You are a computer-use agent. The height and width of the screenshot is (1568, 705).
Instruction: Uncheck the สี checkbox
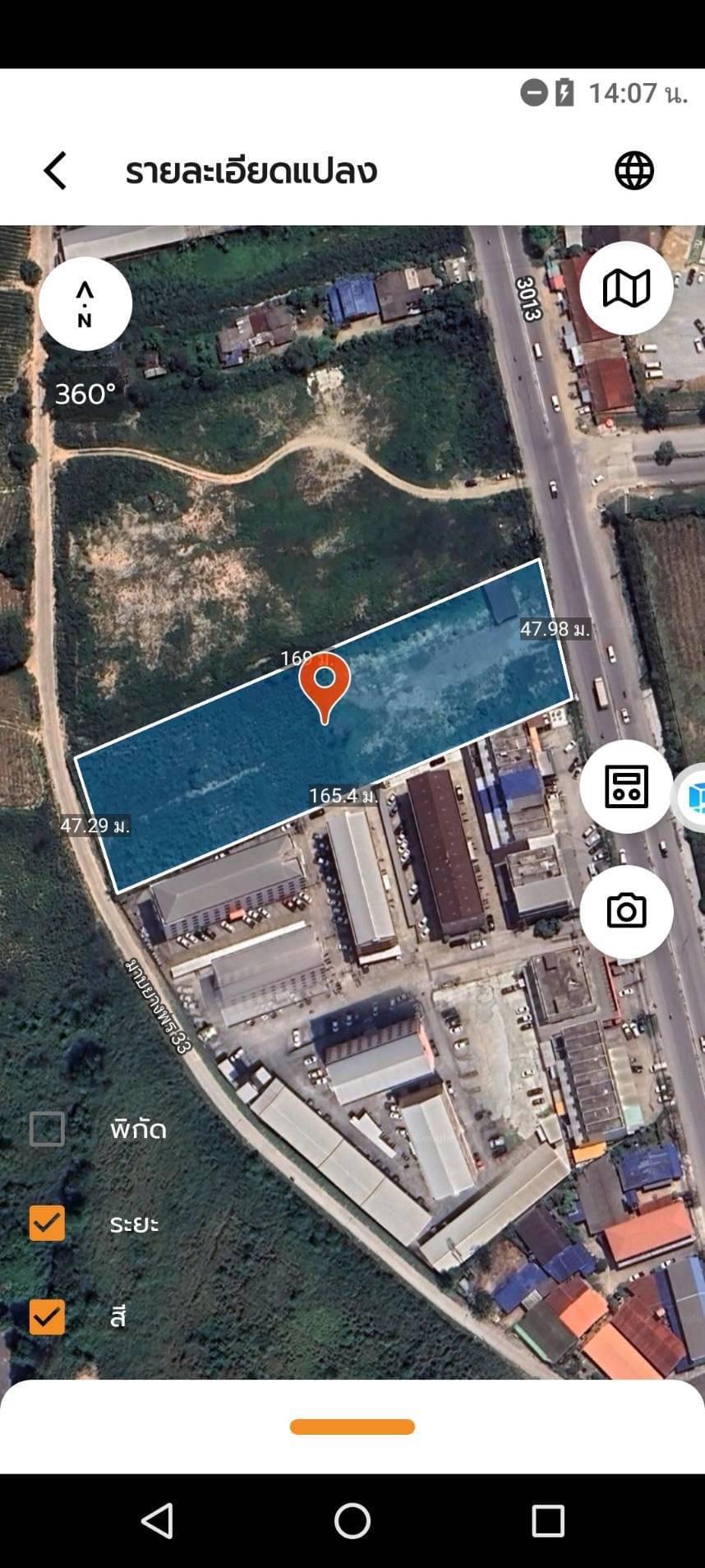(47, 1316)
